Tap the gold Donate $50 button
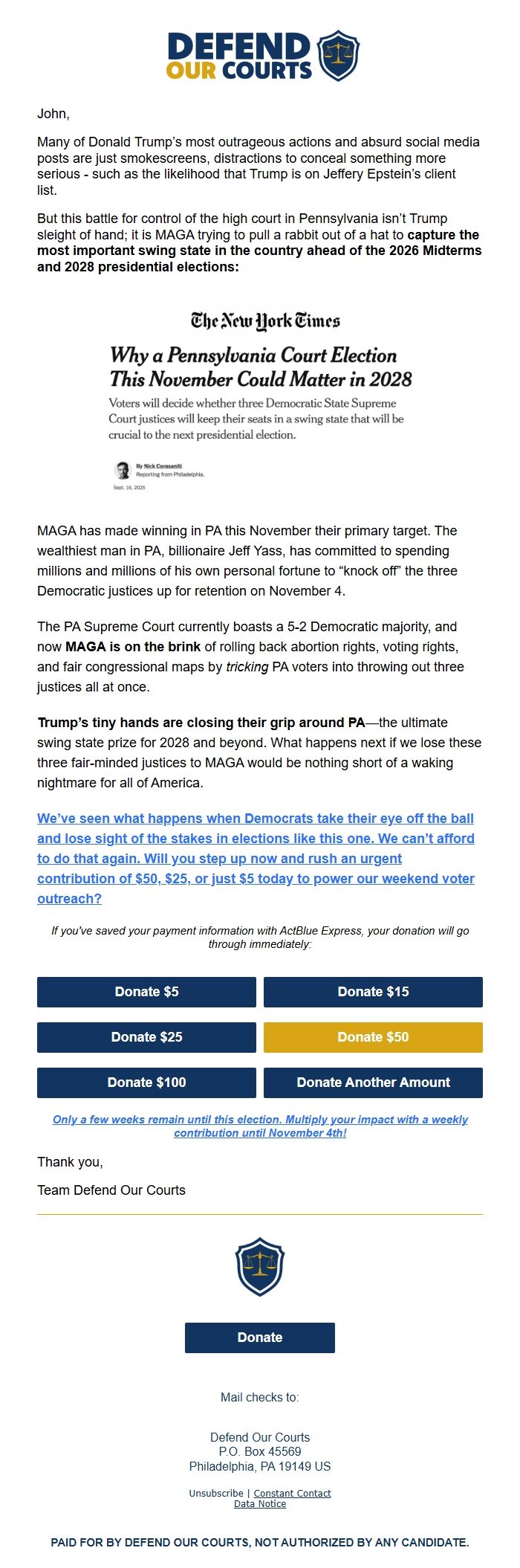The height and width of the screenshot is (1568, 520). click(x=373, y=1037)
